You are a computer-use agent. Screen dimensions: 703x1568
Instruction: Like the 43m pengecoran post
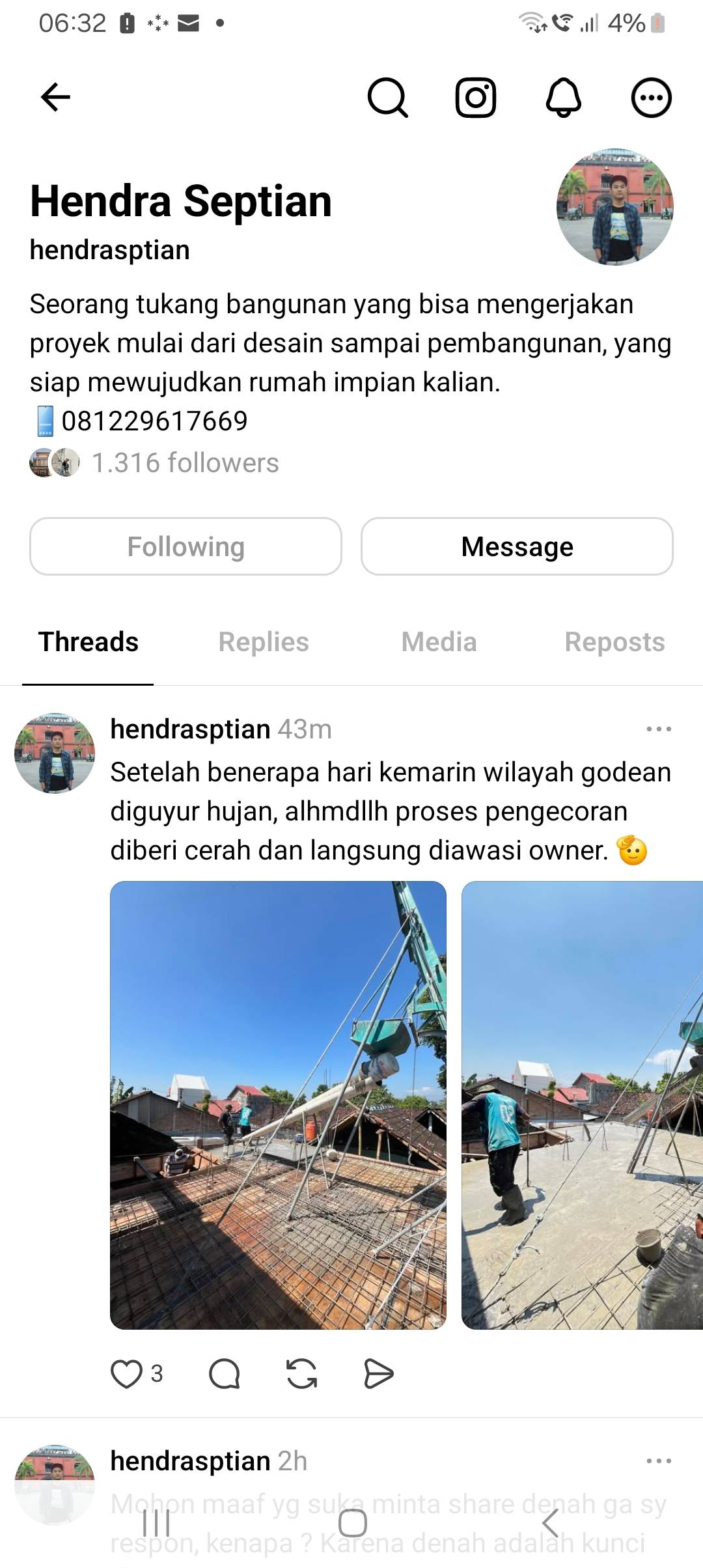click(126, 1375)
